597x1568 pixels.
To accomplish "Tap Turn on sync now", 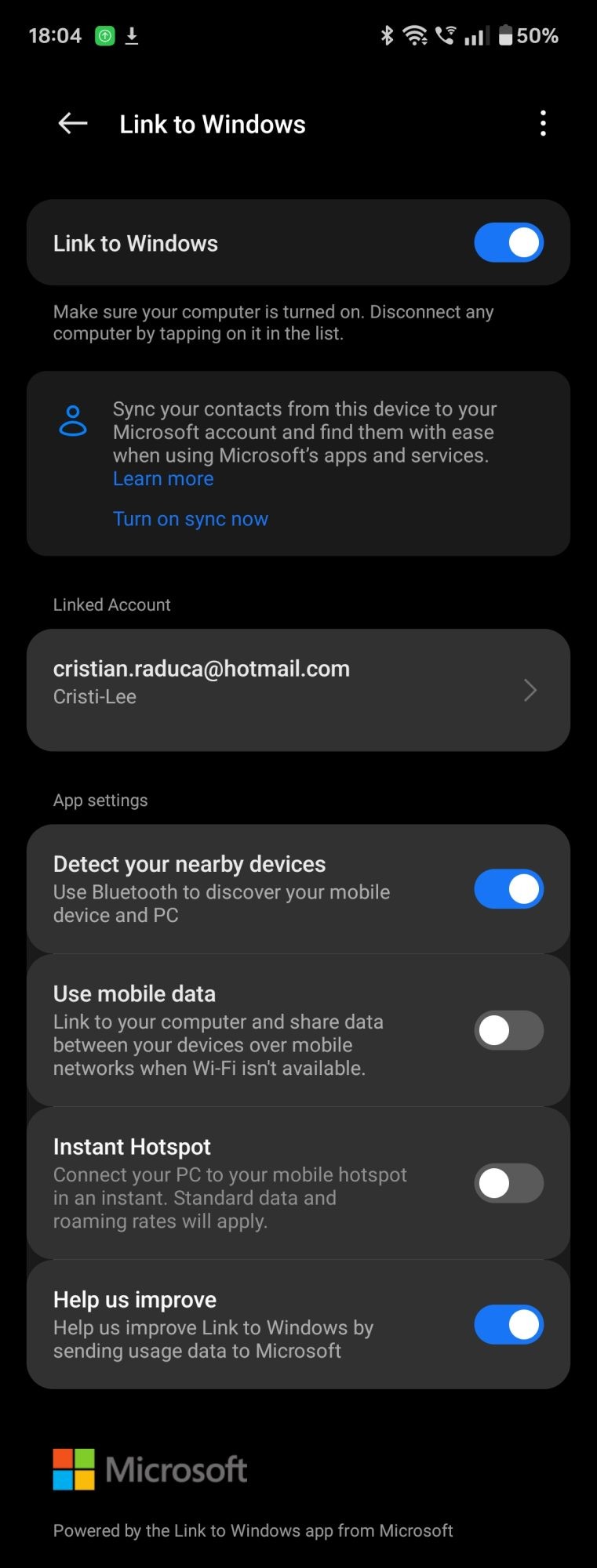I will click(x=191, y=519).
